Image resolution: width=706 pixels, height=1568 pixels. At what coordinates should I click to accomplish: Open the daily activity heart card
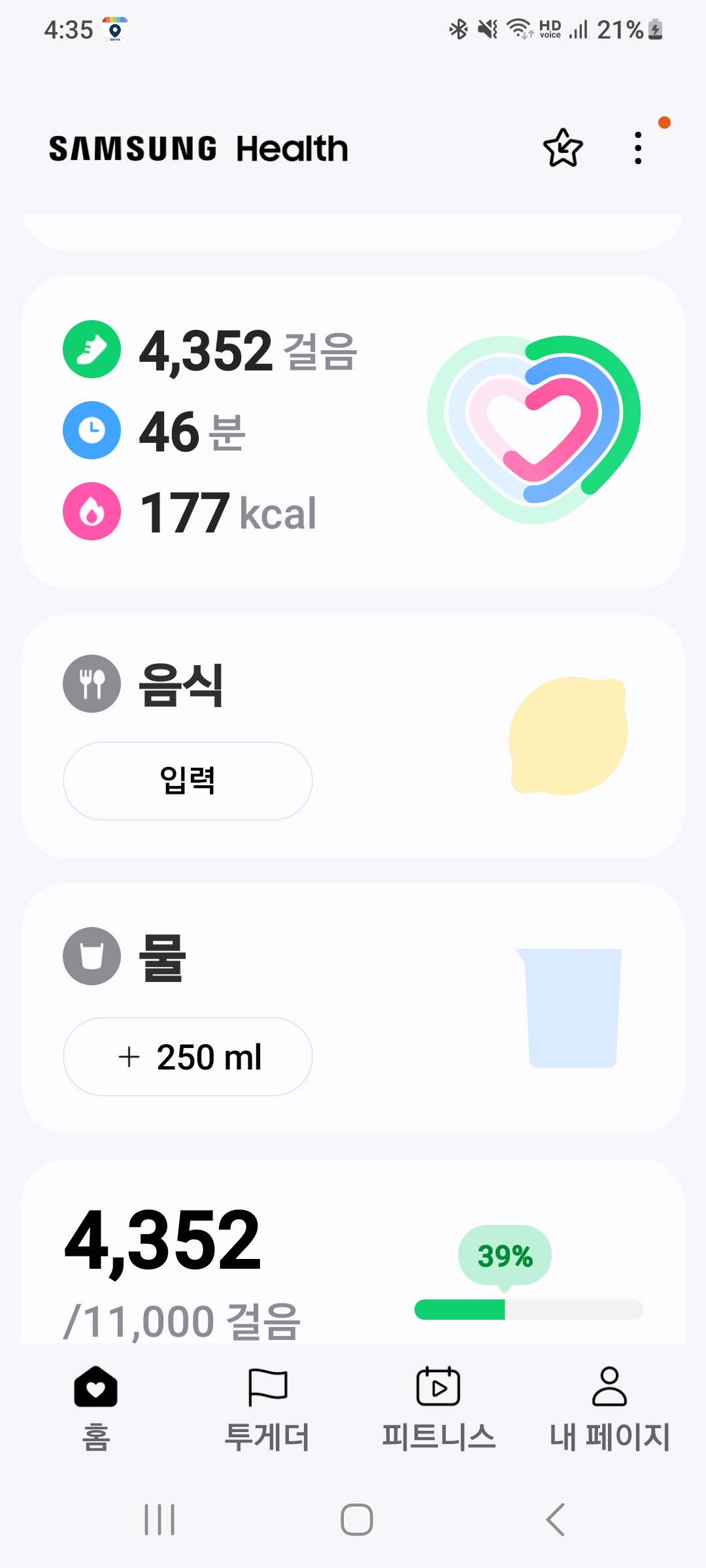353,432
